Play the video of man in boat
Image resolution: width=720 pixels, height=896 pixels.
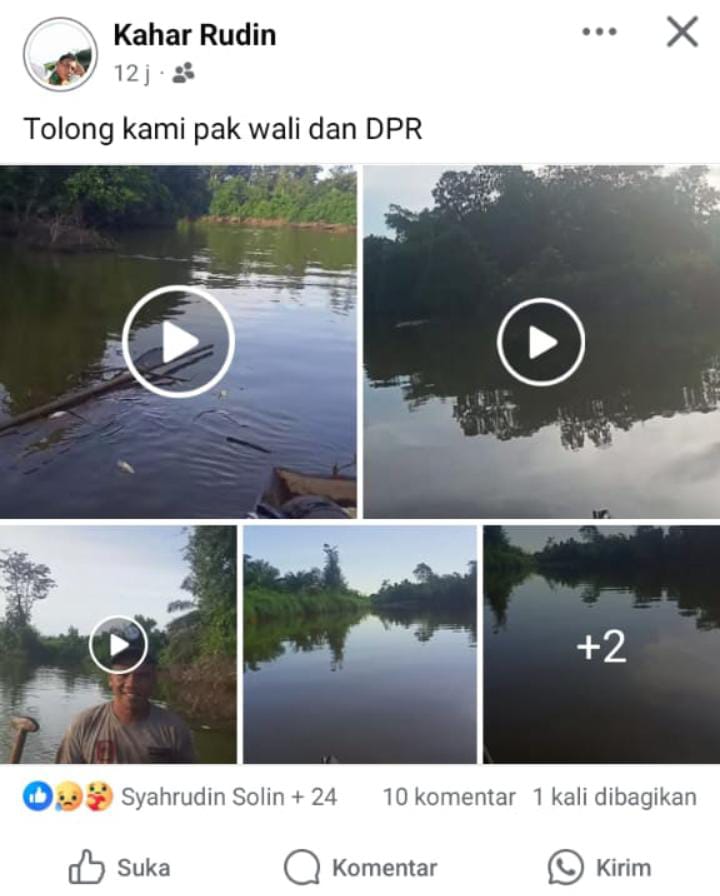click(x=118, y=645)
